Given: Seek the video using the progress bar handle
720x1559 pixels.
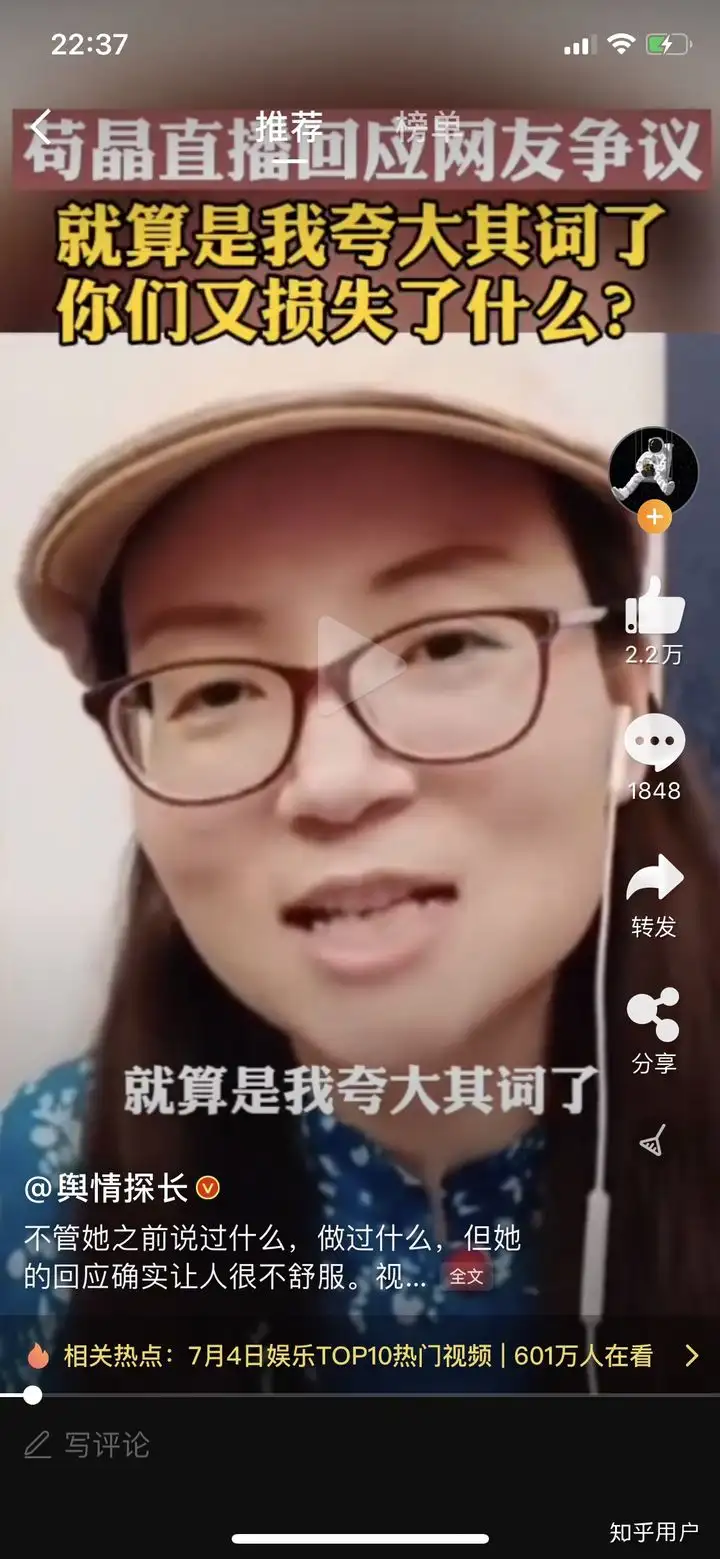Looking at the screenshot, I should (x=32, y=1394).
